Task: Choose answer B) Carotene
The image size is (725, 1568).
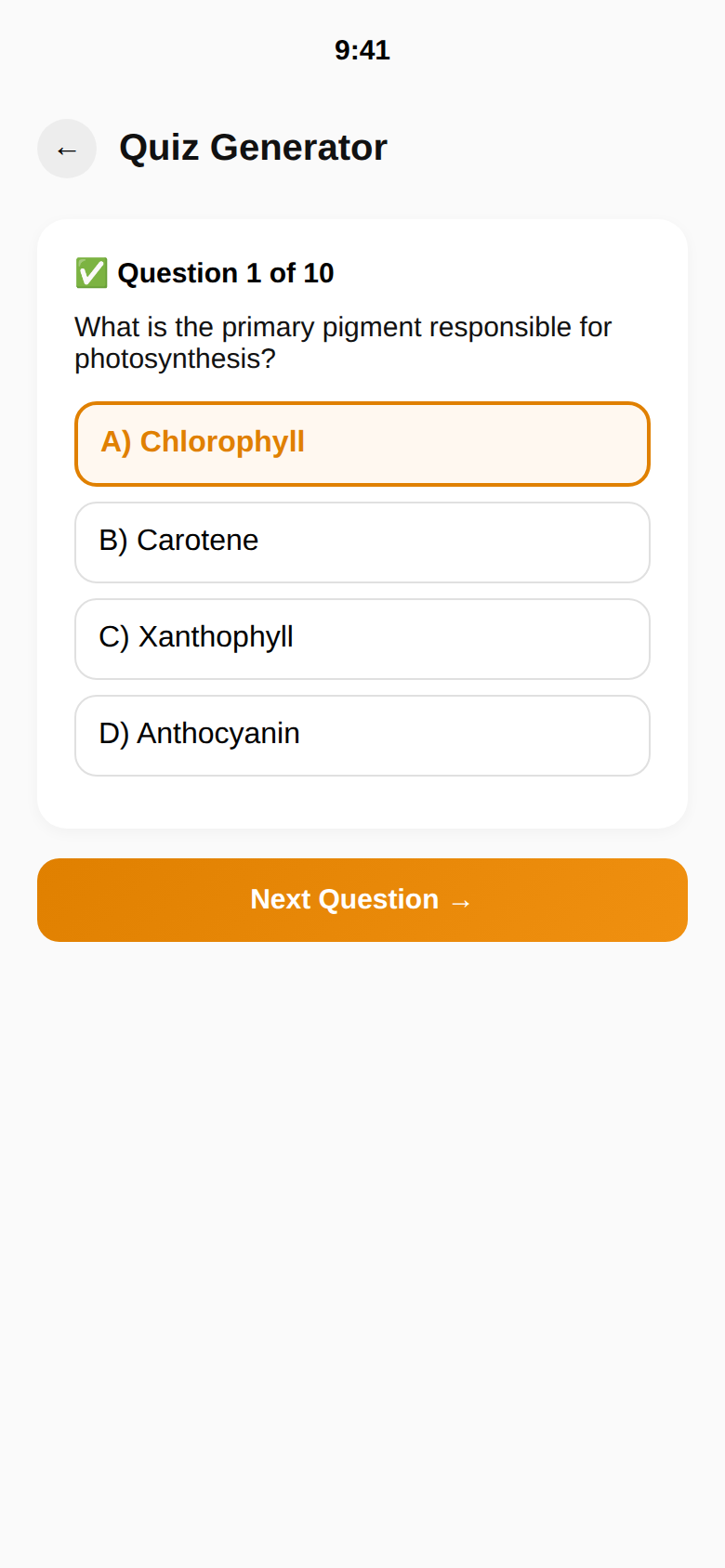Action: pos(362,542)
